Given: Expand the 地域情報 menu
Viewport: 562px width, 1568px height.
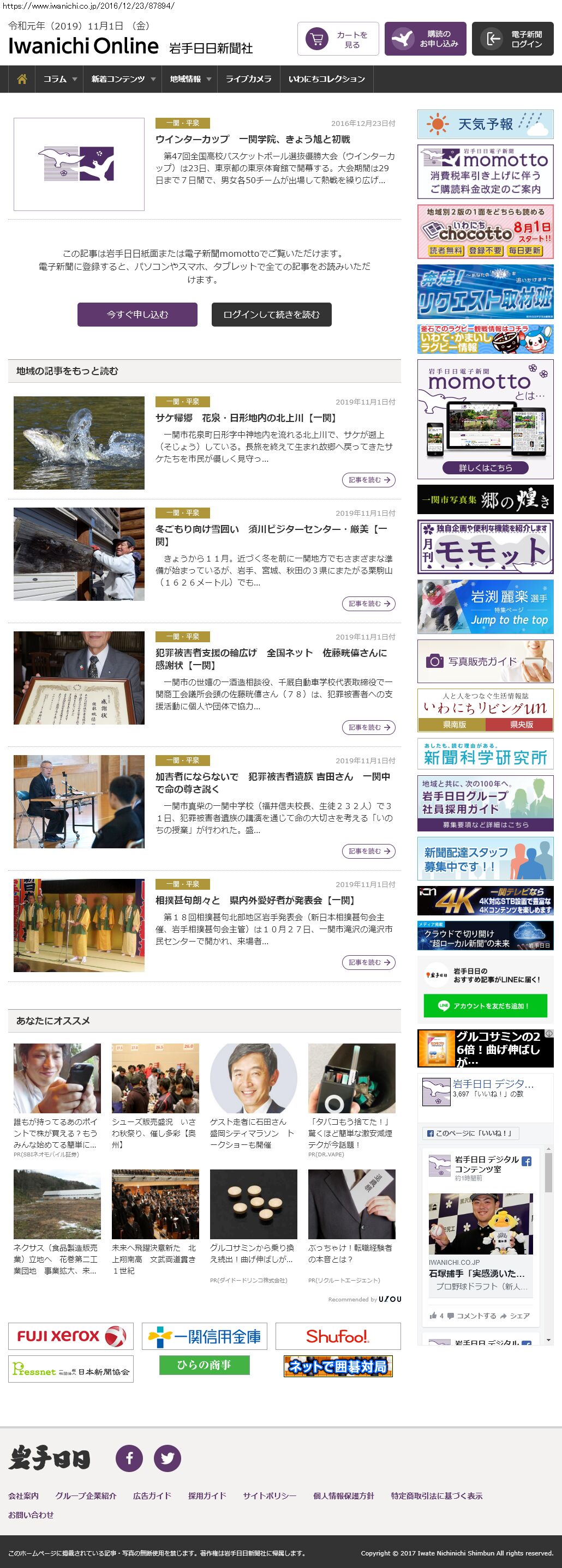Looking at the screenshot, I should click(190, 79).
